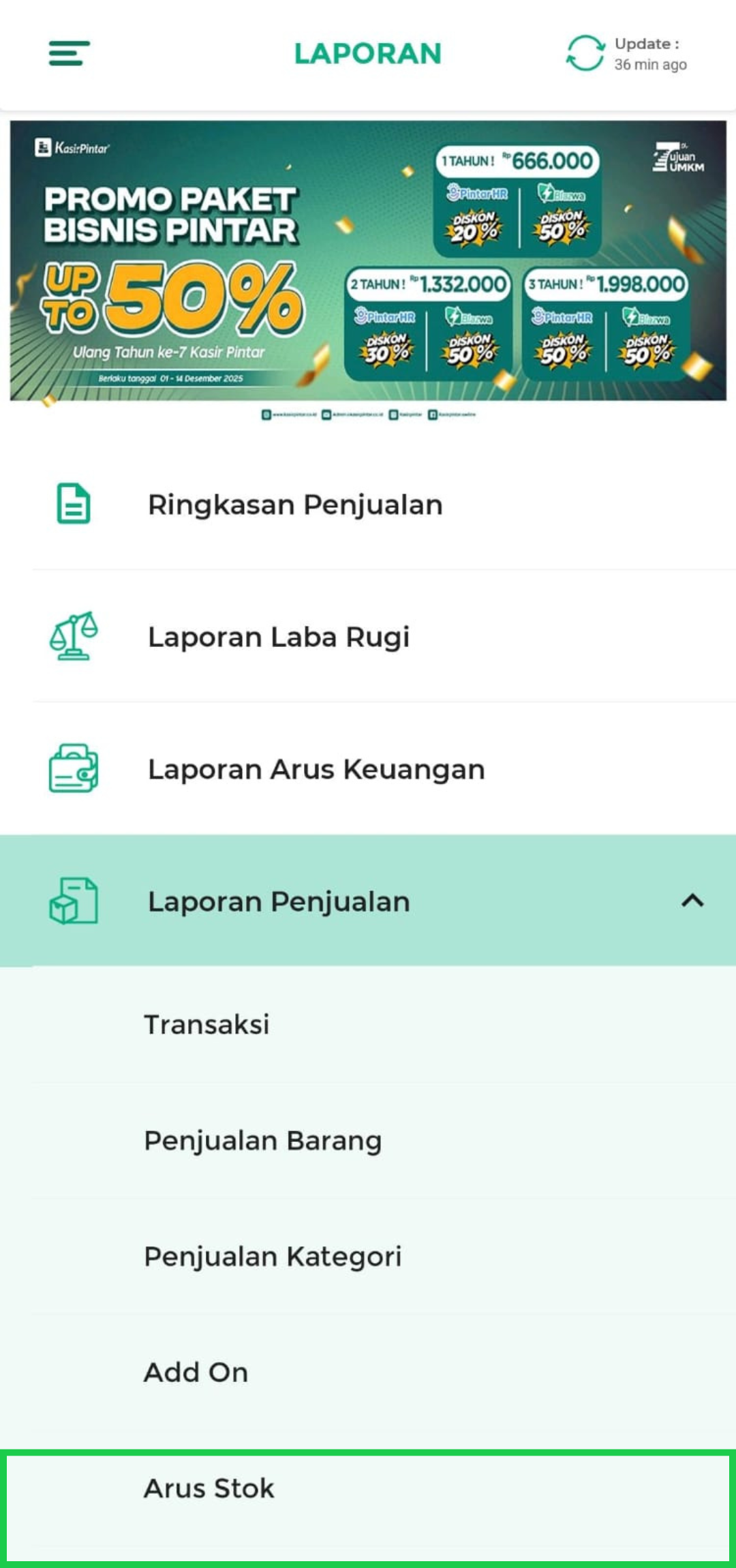
Task: Open the Add On sales report
Action: (196, 1372)
